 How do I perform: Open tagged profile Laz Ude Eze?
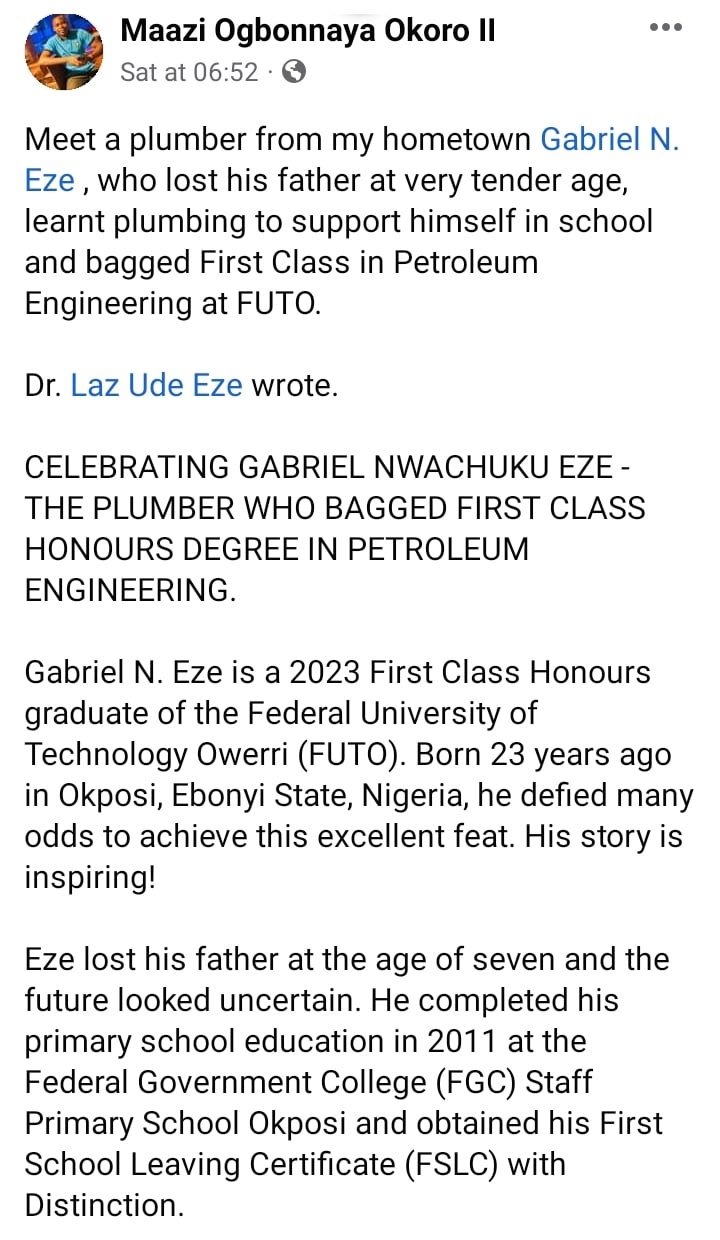click(156, 385)
